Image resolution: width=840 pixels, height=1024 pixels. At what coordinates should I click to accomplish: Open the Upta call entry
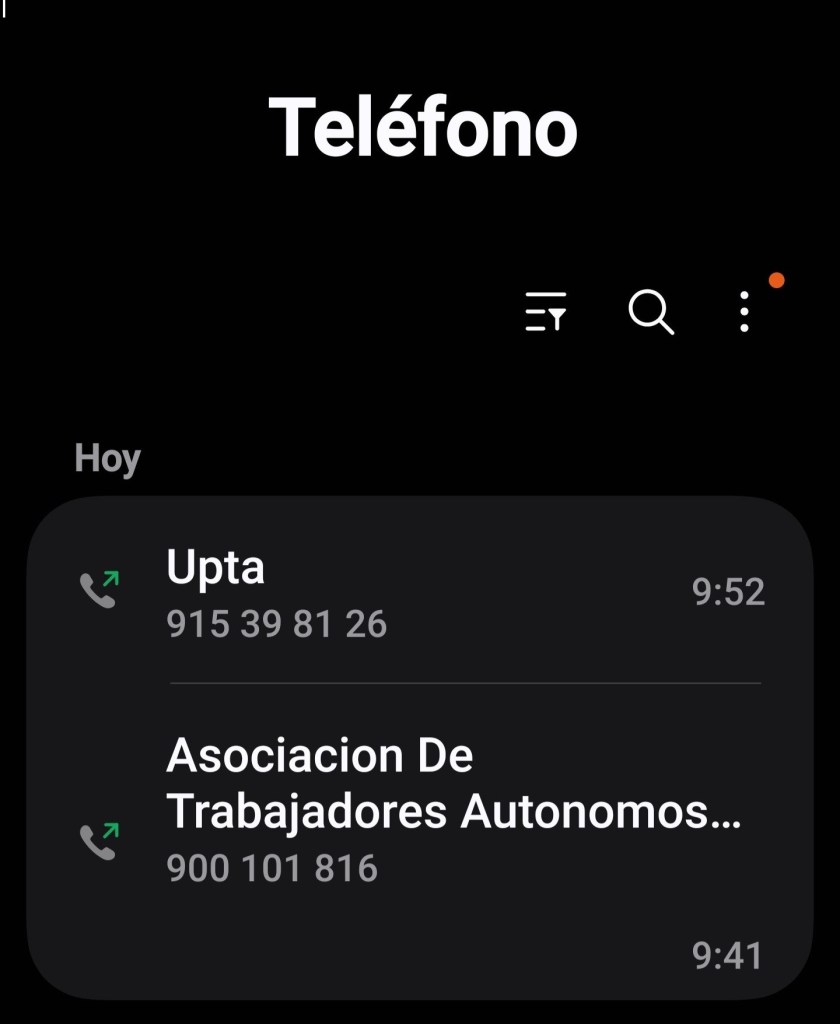(420, 594)
